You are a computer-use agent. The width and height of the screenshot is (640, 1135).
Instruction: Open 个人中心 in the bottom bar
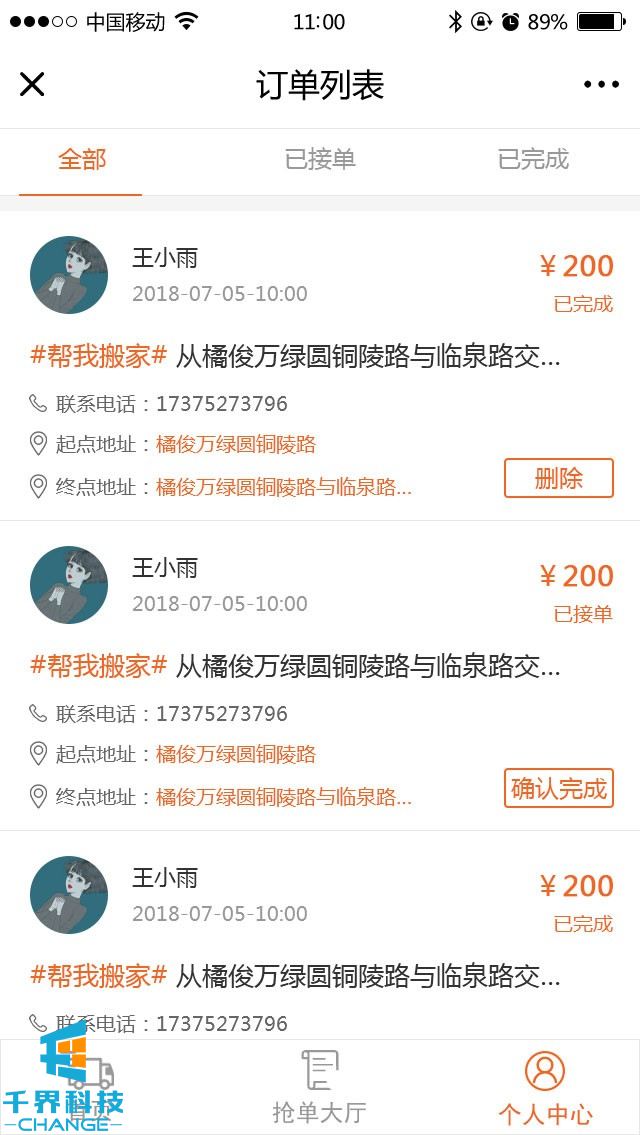pos(545,1087)
